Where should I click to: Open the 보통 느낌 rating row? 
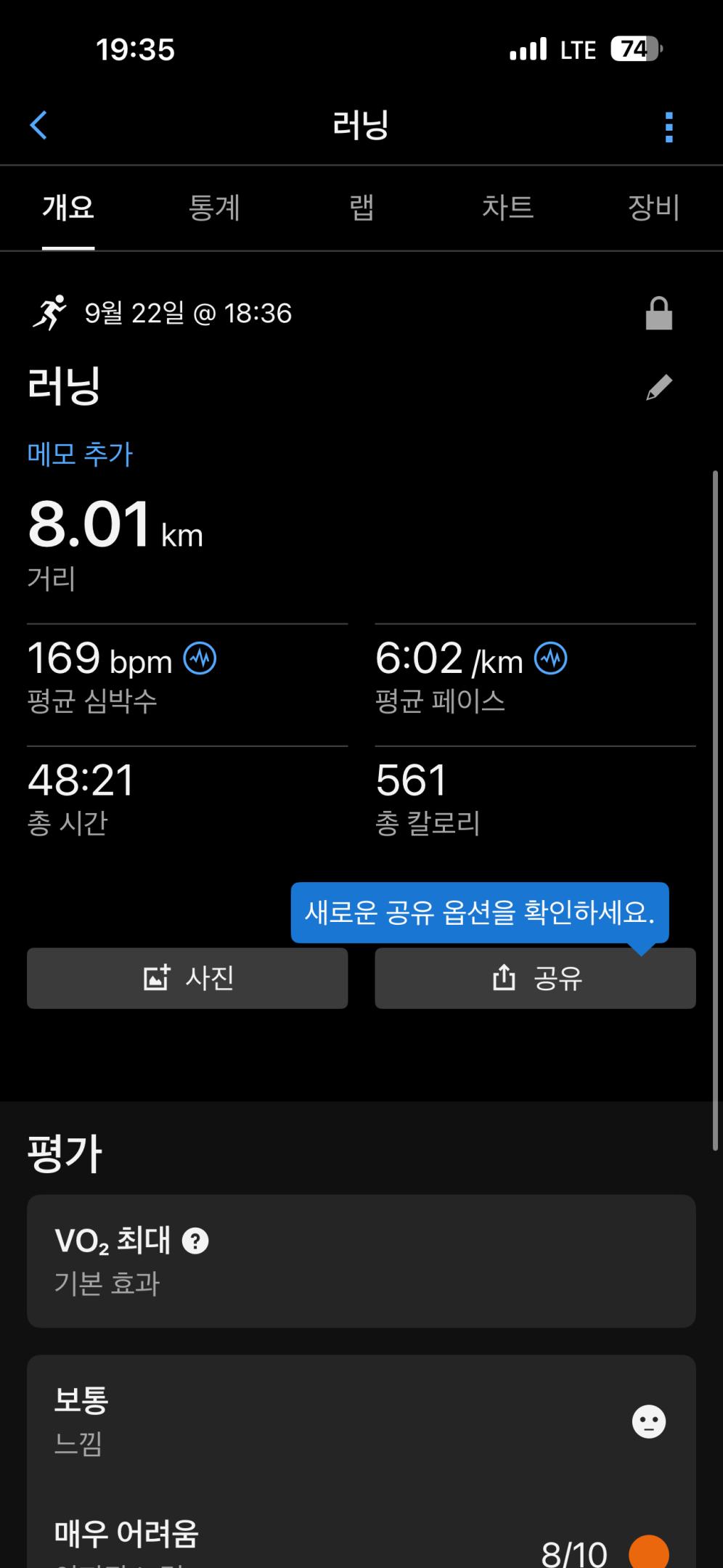[x=361, y=1421]
